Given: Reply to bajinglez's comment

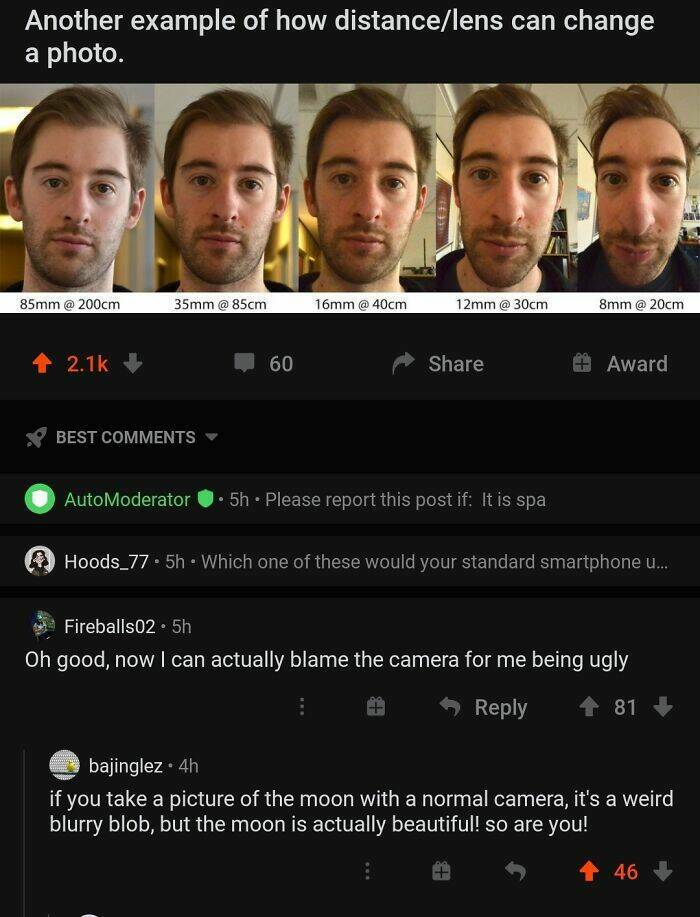Looking at the screenshot, I should (515, 872).
